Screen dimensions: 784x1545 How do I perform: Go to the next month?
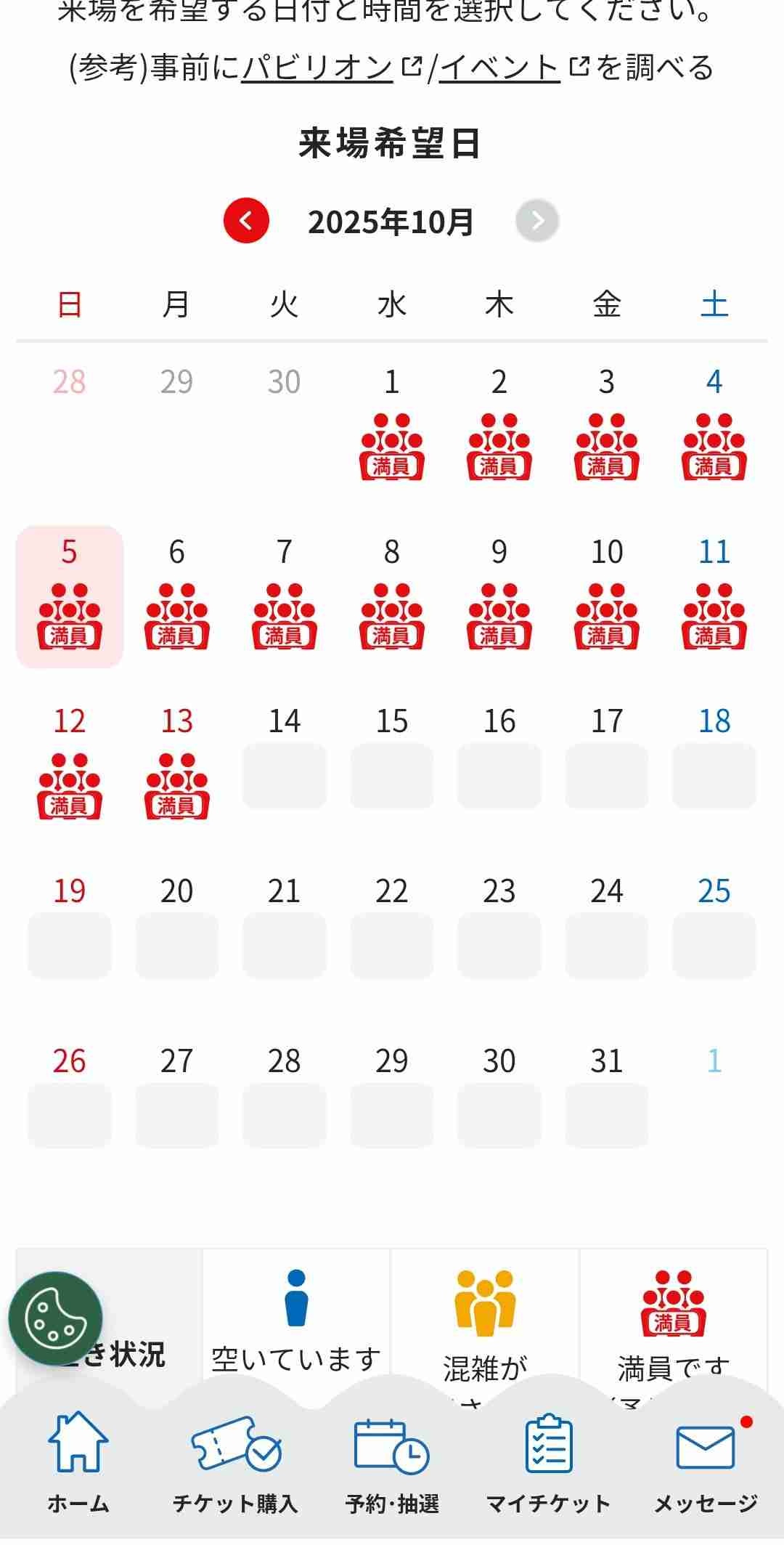(537, 221)
